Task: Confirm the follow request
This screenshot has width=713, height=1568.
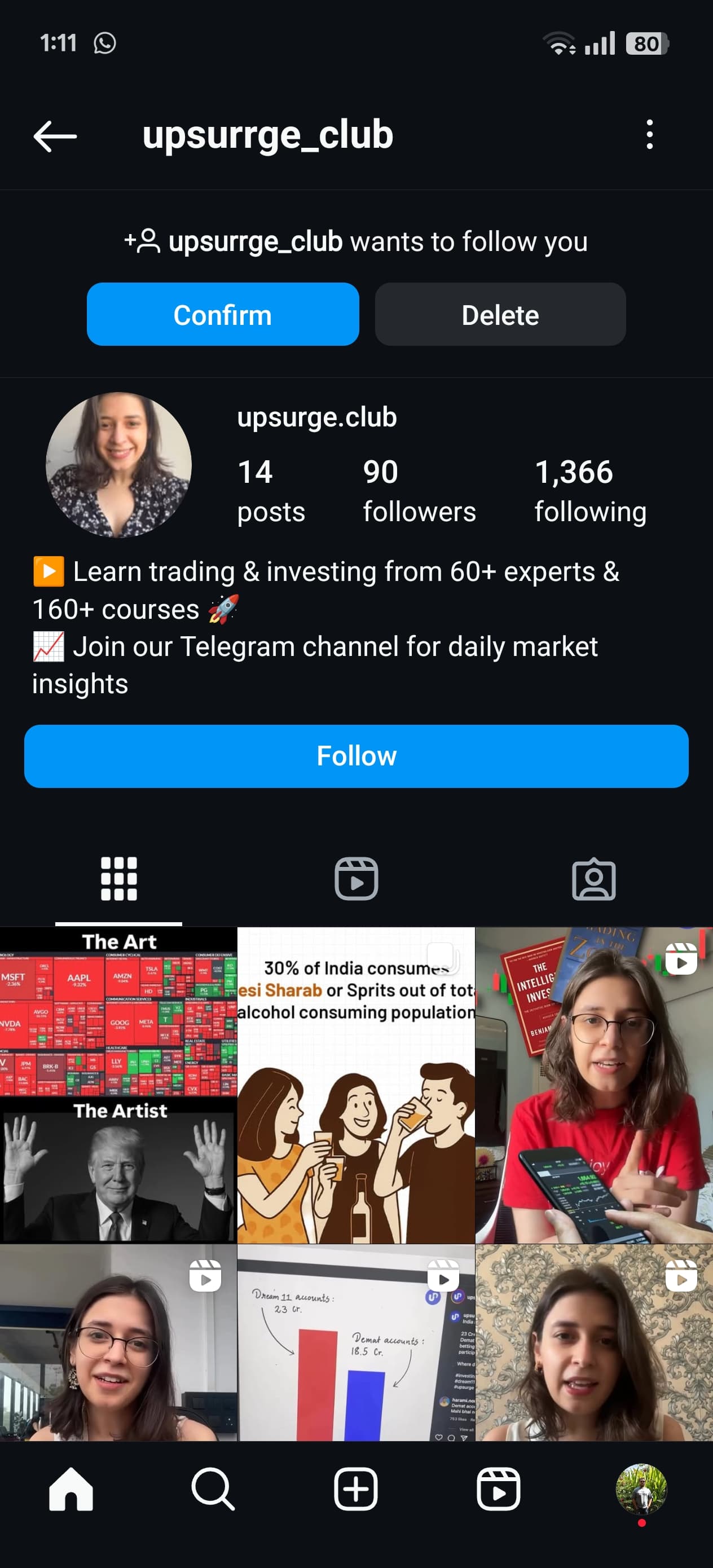Action: [223, 314]
